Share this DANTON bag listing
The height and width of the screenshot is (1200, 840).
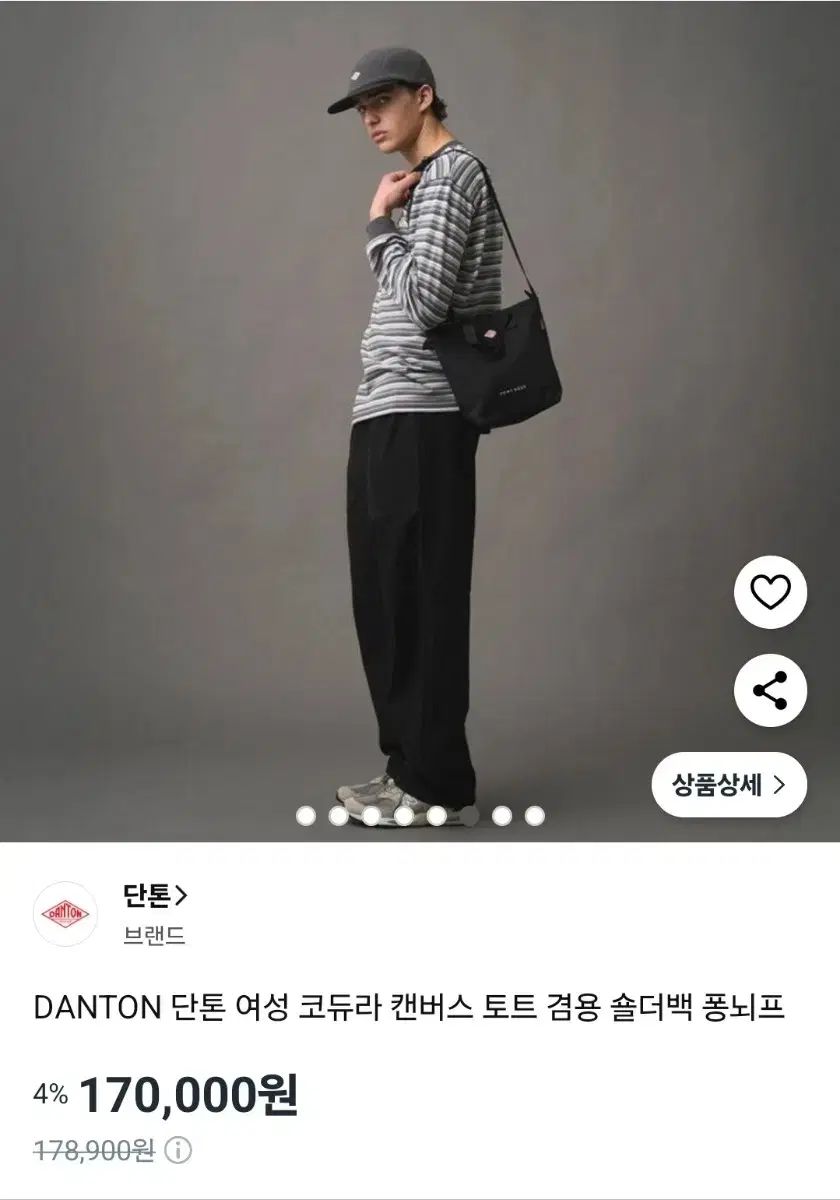[x=770, y=689]
